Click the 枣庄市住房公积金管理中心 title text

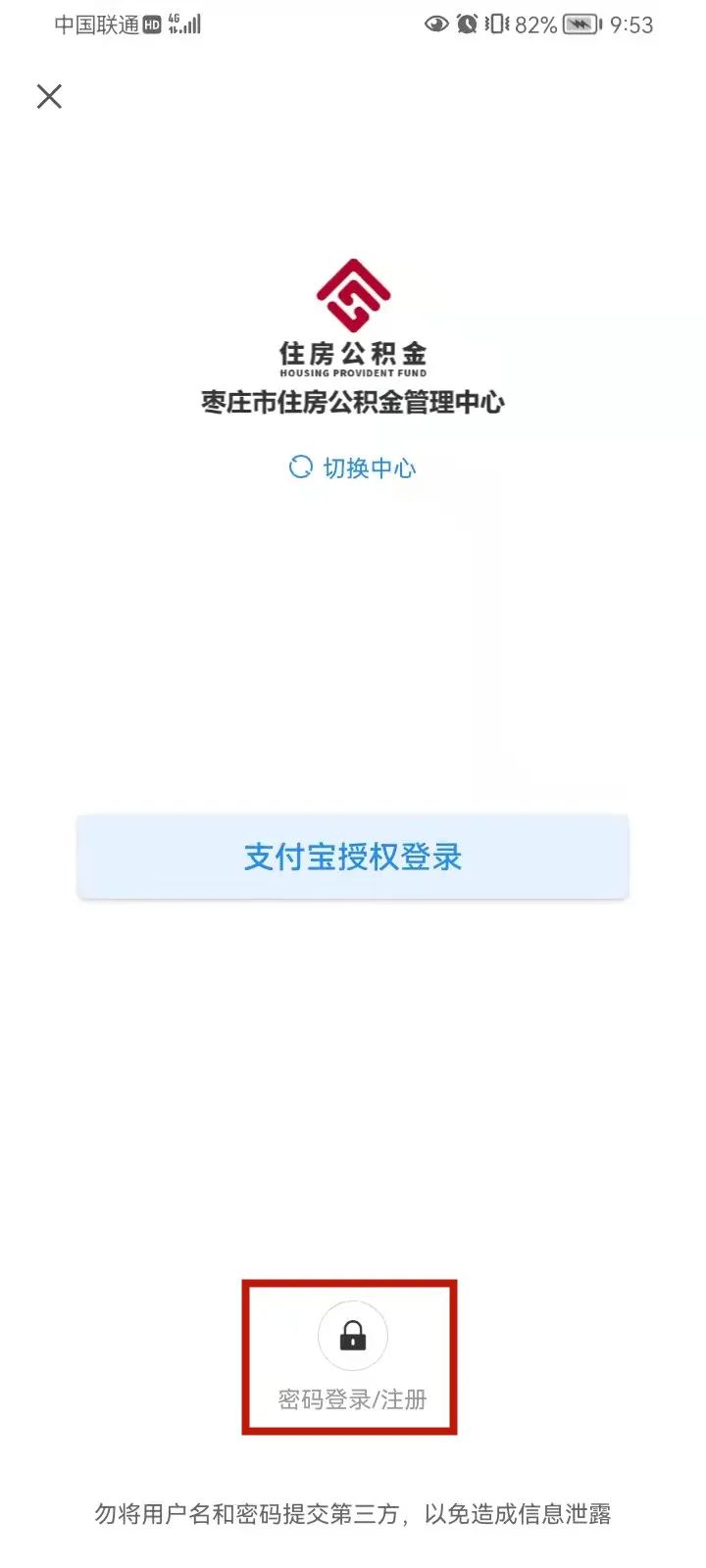pos(351,402)
